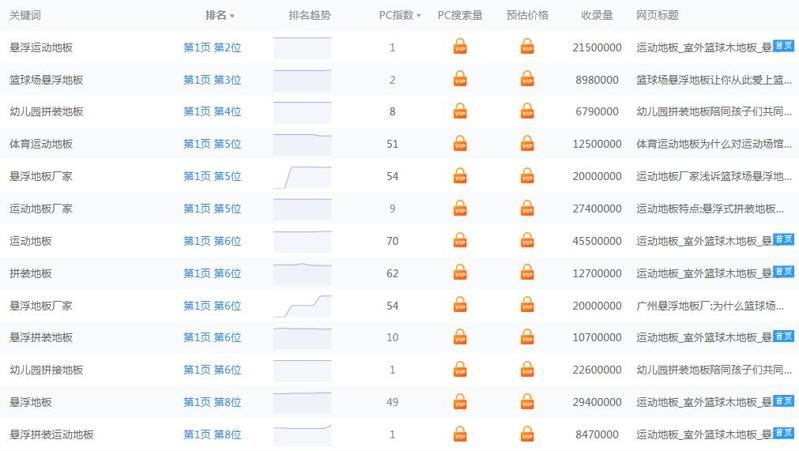The image size is (799, 451).
Task: Sort the table by 排名 column
Action: 219,16
